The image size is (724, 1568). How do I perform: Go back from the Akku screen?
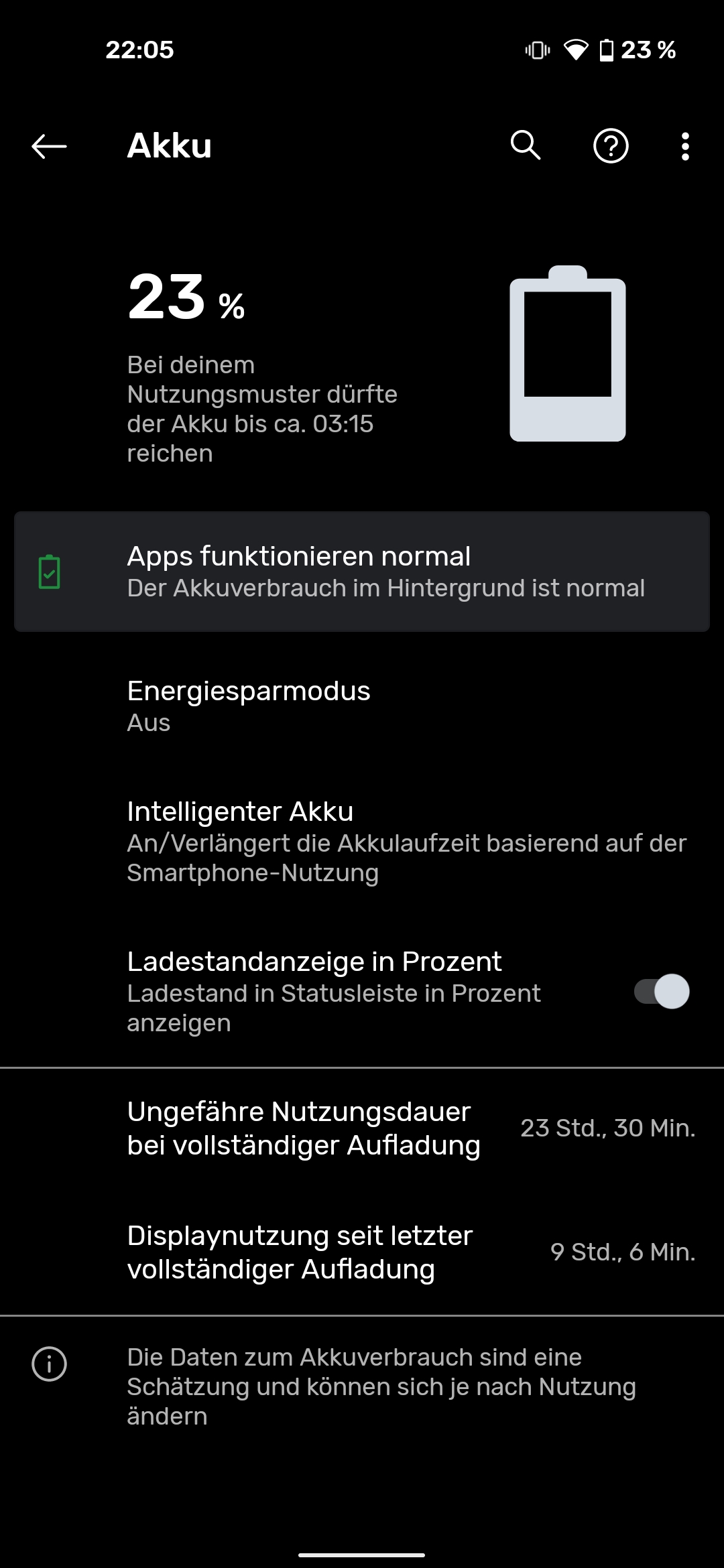[x=49, y=146]
